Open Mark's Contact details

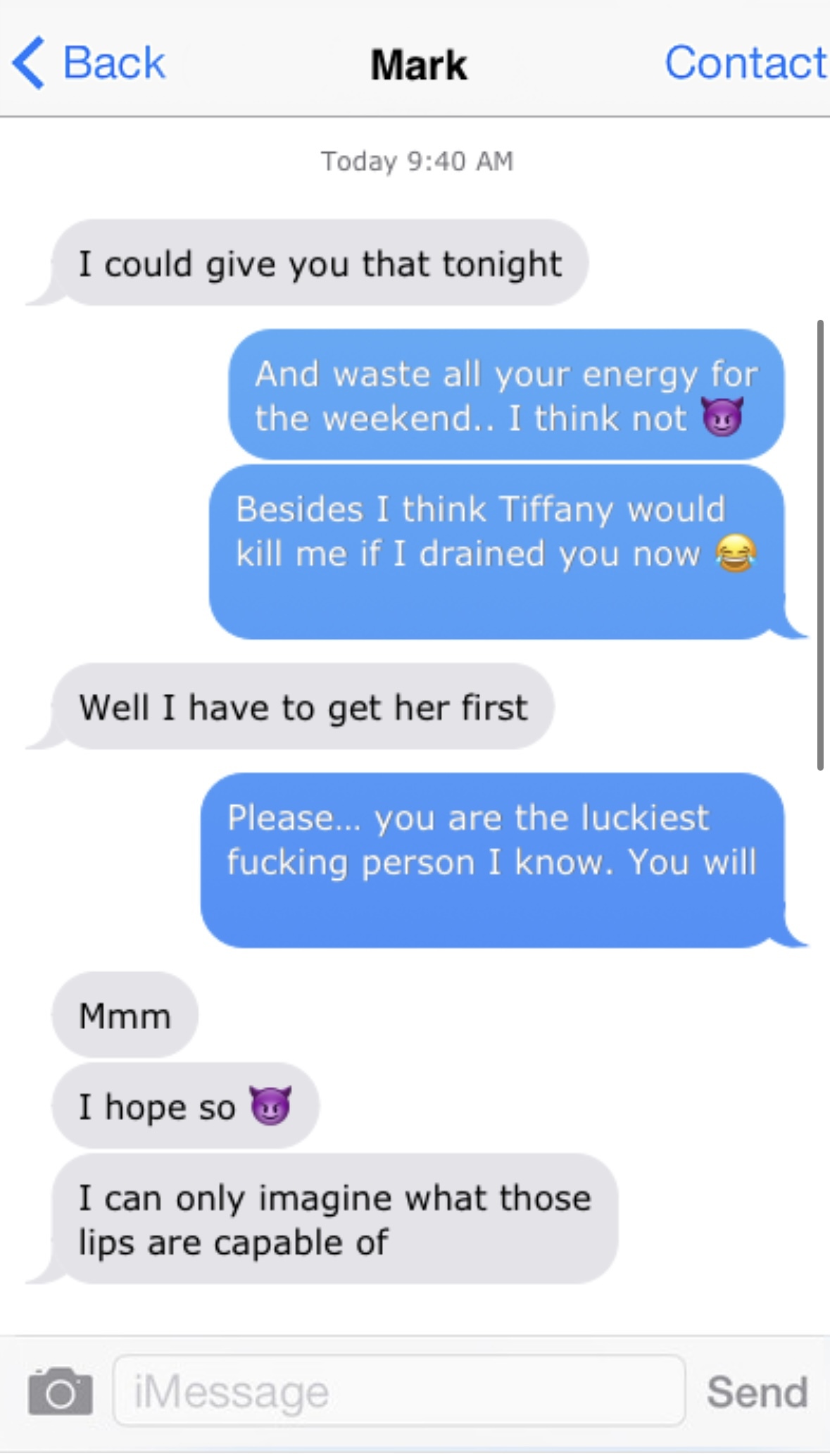pyautogui.click(x=745, y=63)
